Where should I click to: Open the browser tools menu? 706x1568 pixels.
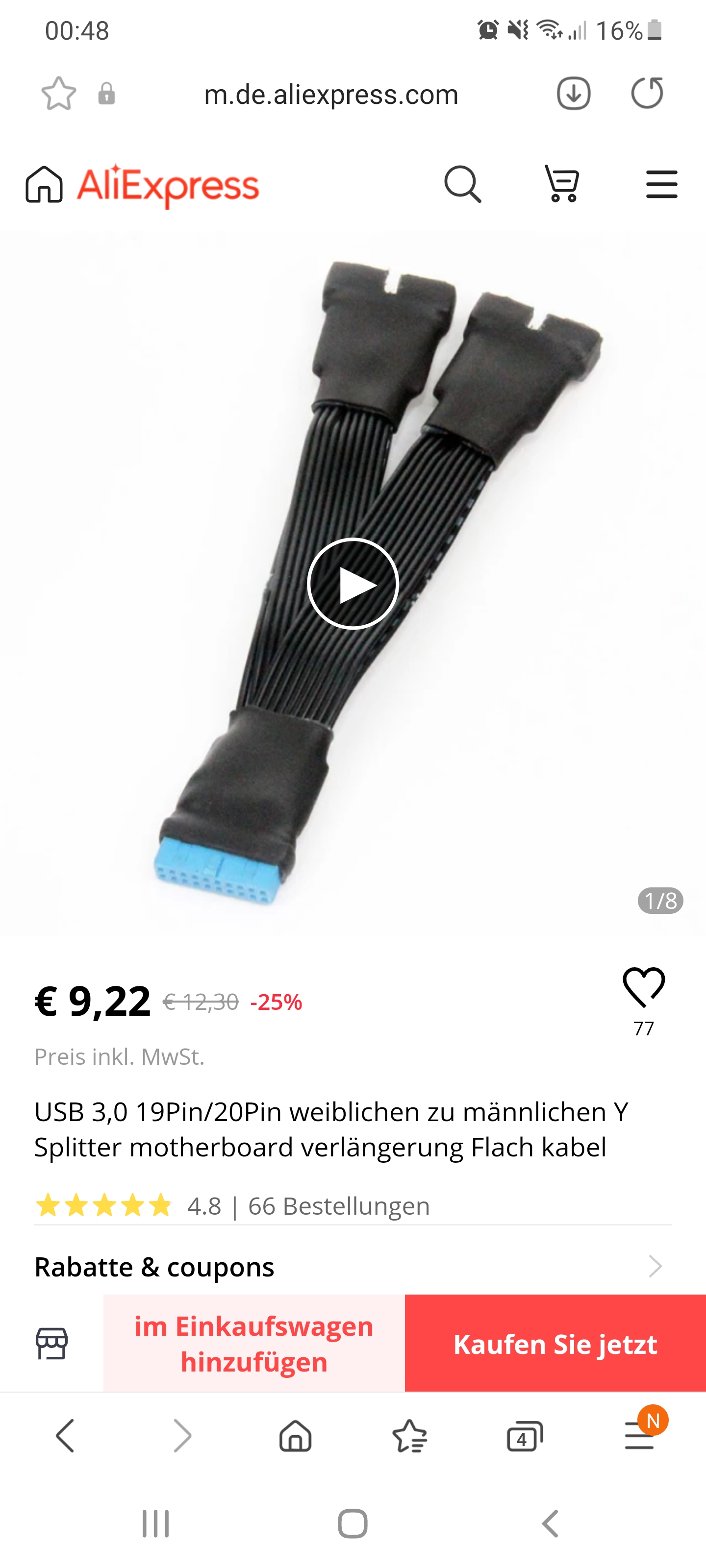[640, 1436]
